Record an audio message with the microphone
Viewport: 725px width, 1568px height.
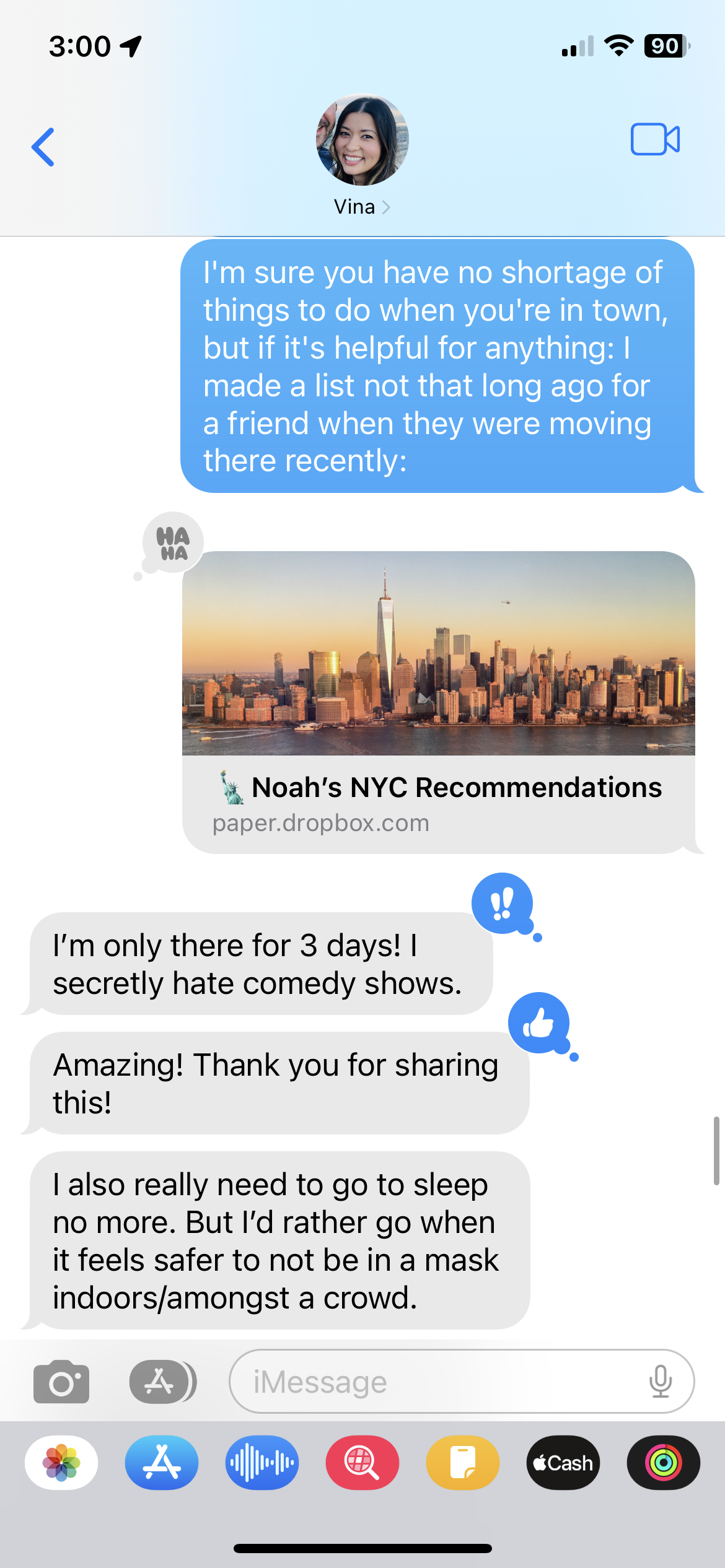[661, 1381]
